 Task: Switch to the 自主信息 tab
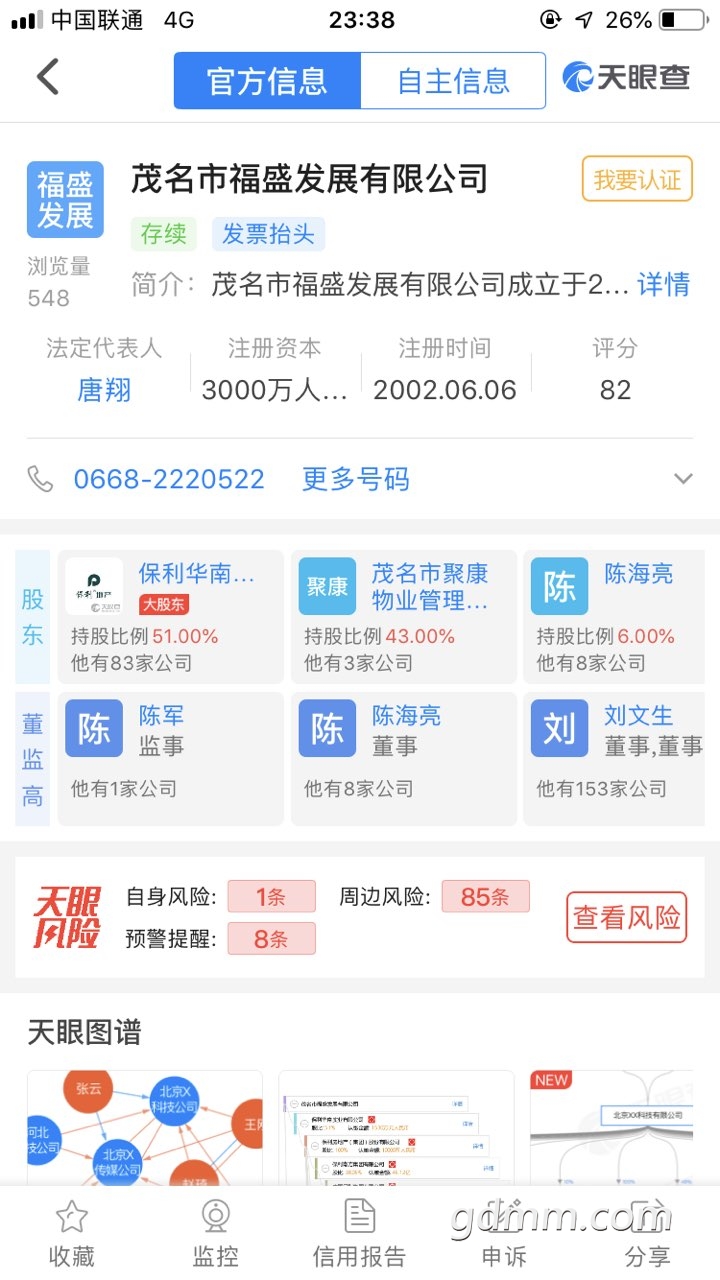(453, 80)
